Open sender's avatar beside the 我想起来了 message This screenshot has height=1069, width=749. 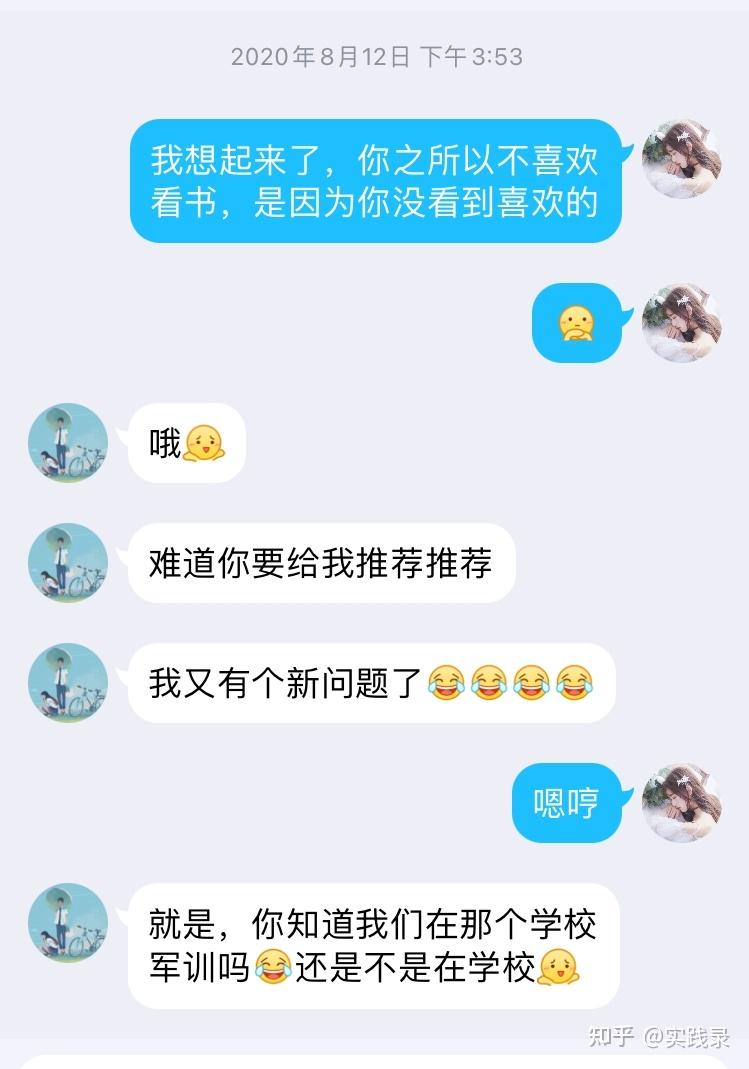point(681,159)
